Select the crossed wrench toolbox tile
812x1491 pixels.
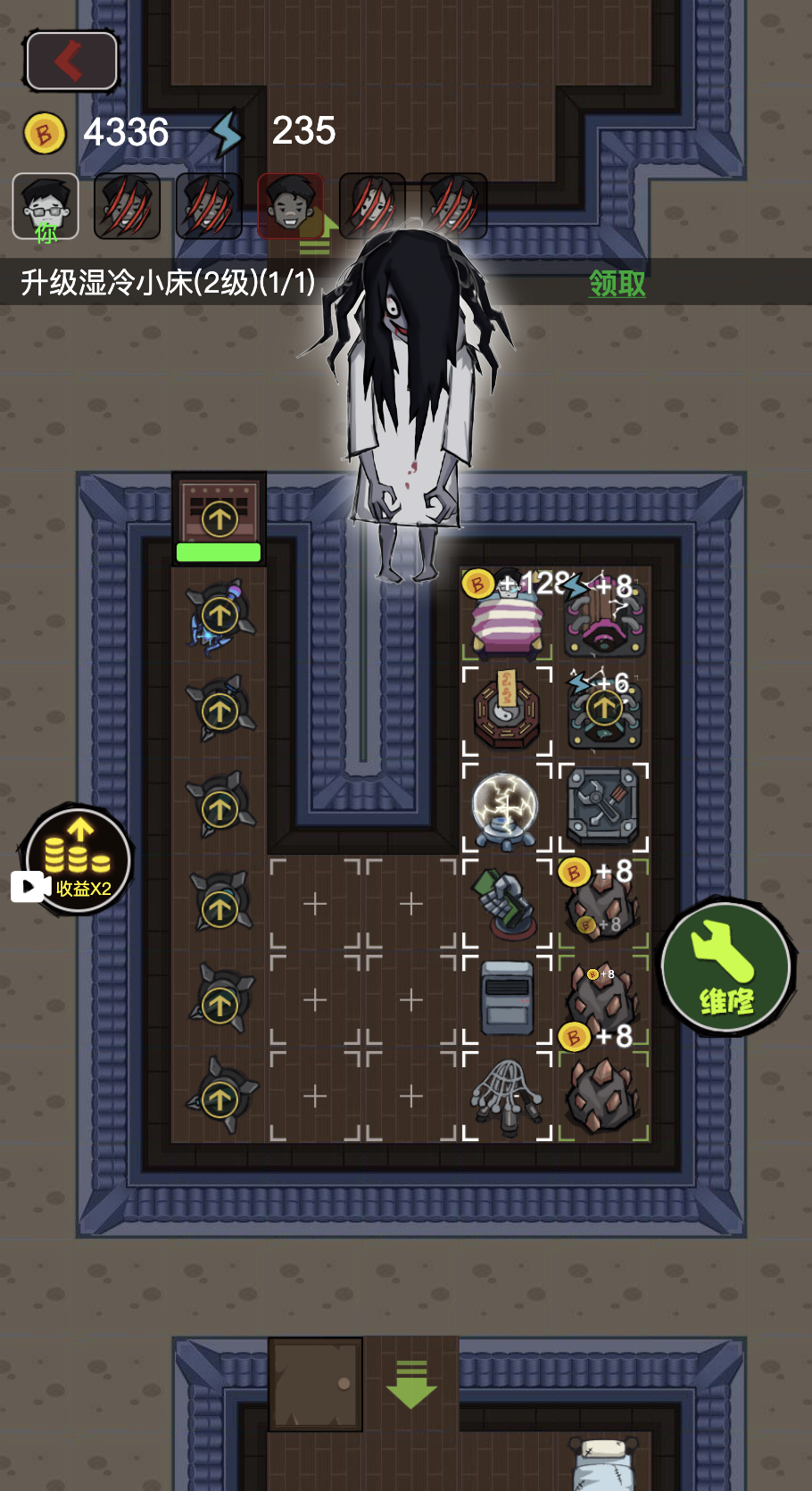click(x=604, y=808)
